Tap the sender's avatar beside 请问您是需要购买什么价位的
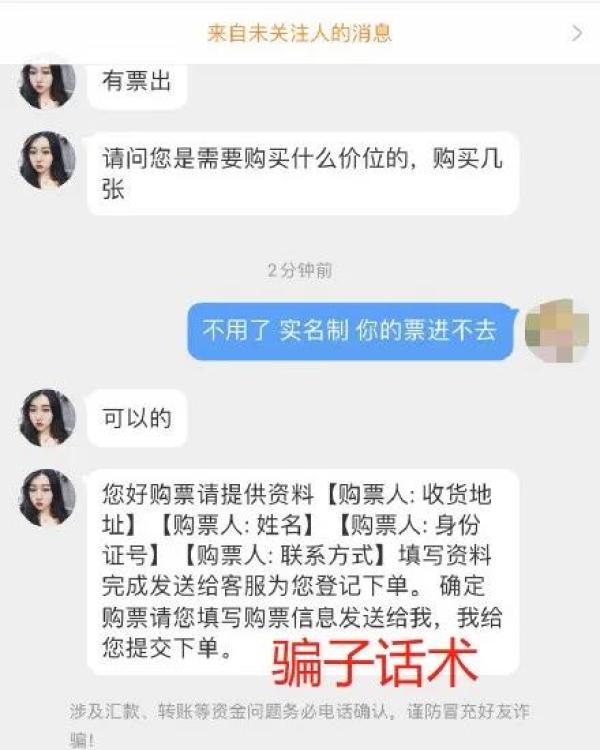 point(47,160)
